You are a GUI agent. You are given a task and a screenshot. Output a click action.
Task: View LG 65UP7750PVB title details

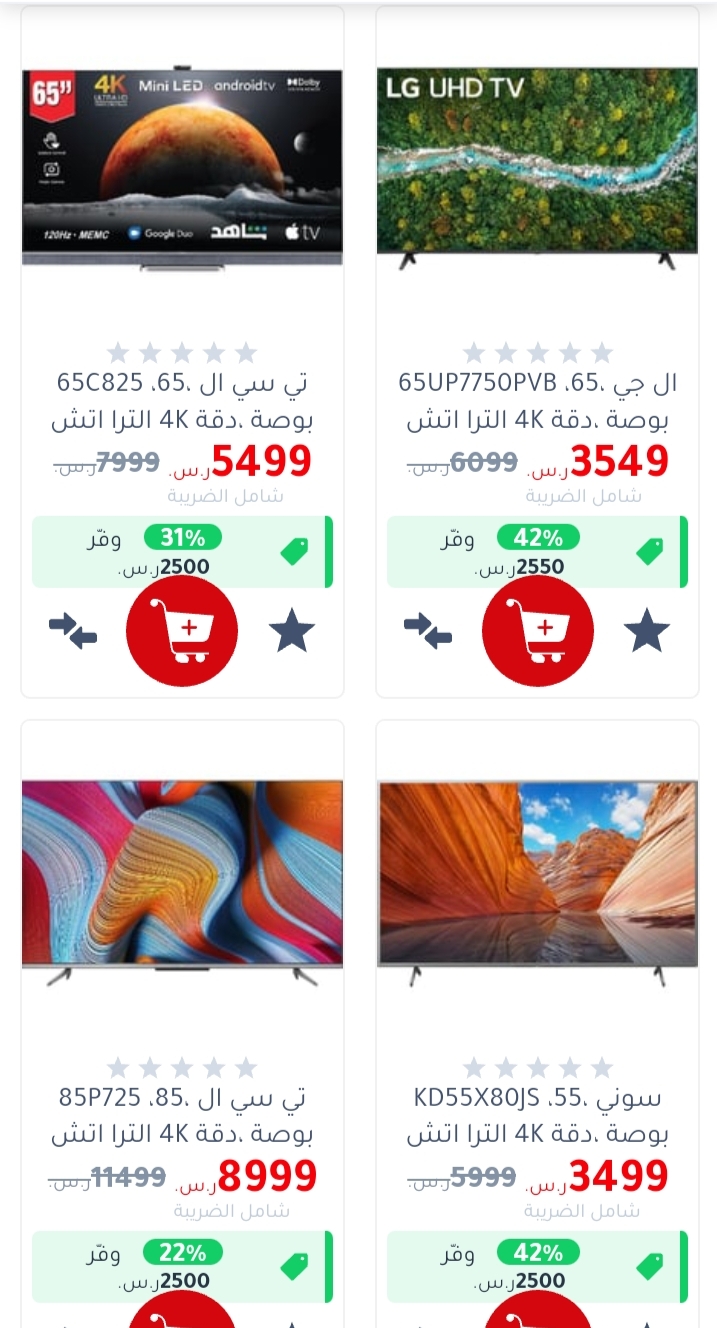(x=538, y=400)
